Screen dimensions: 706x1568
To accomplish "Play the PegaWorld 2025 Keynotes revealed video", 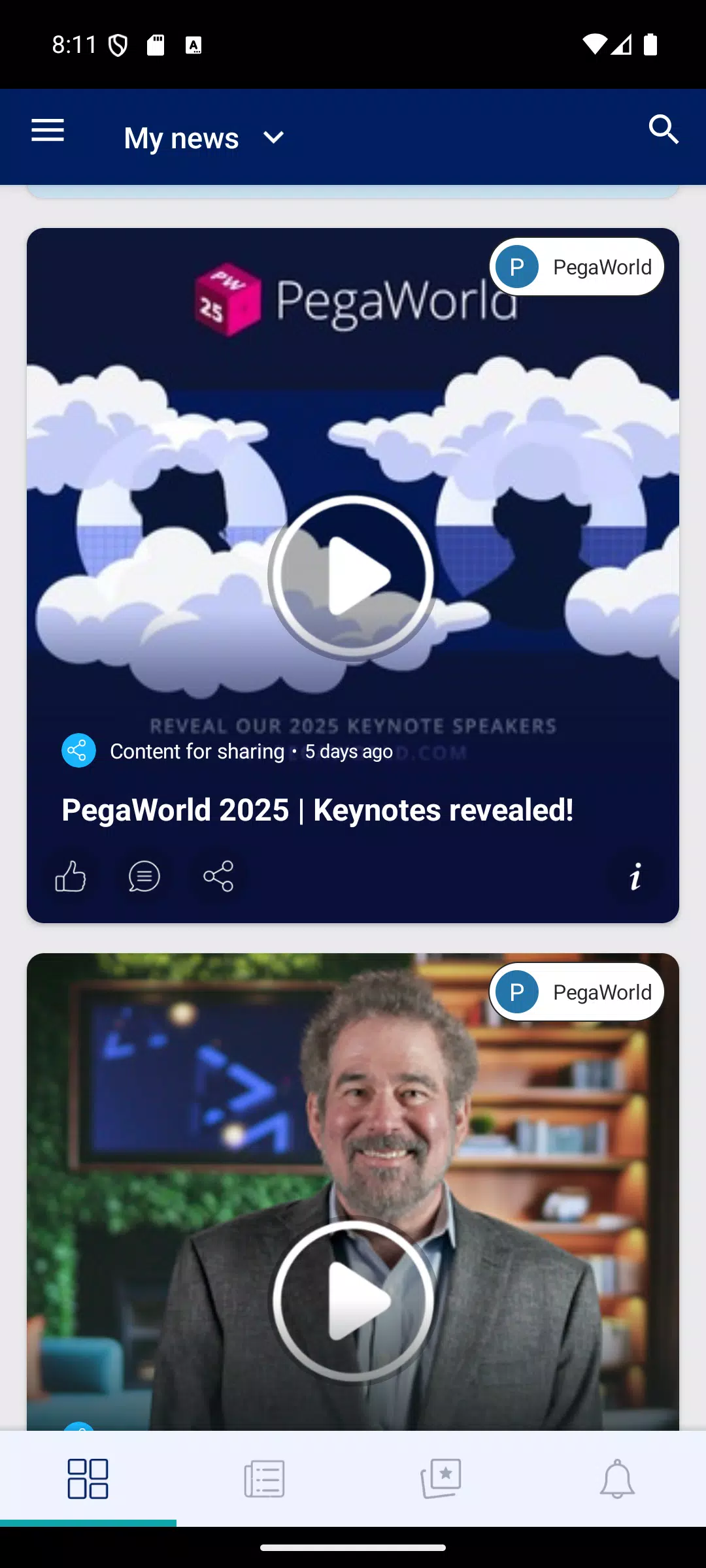I will coord(352,576).
